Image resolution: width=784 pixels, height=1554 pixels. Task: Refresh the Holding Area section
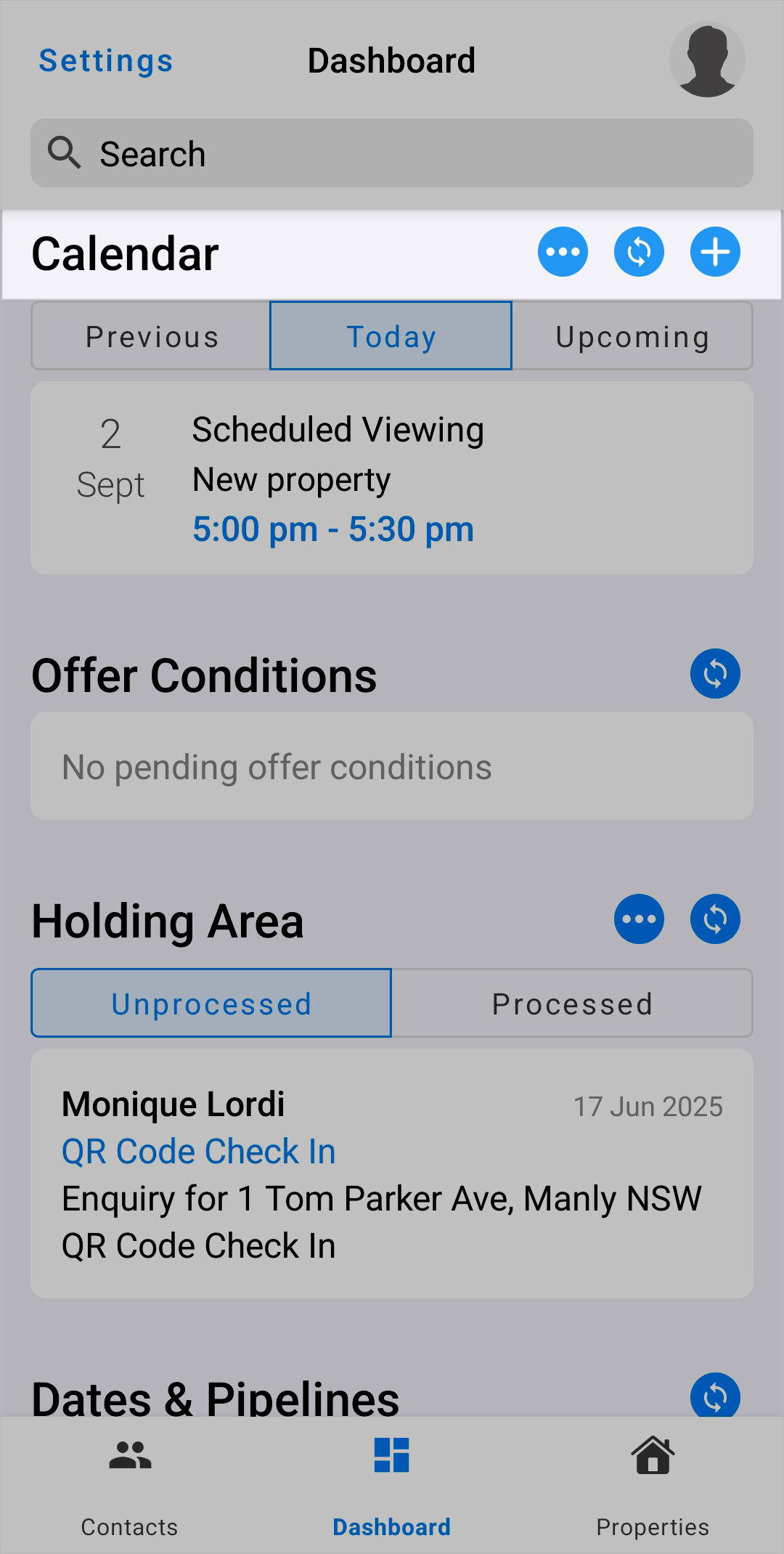point(715,919)
